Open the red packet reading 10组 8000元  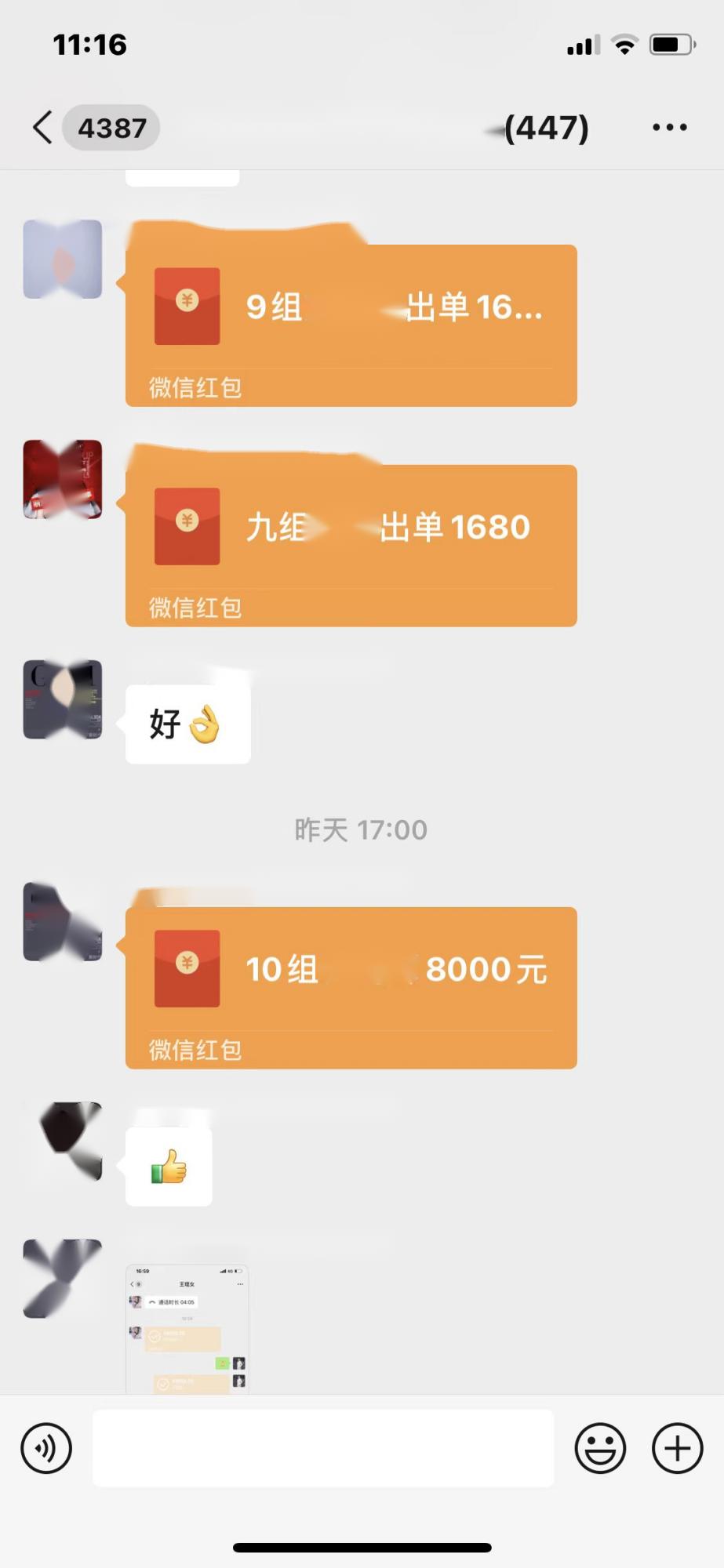[x=351, y=987]
